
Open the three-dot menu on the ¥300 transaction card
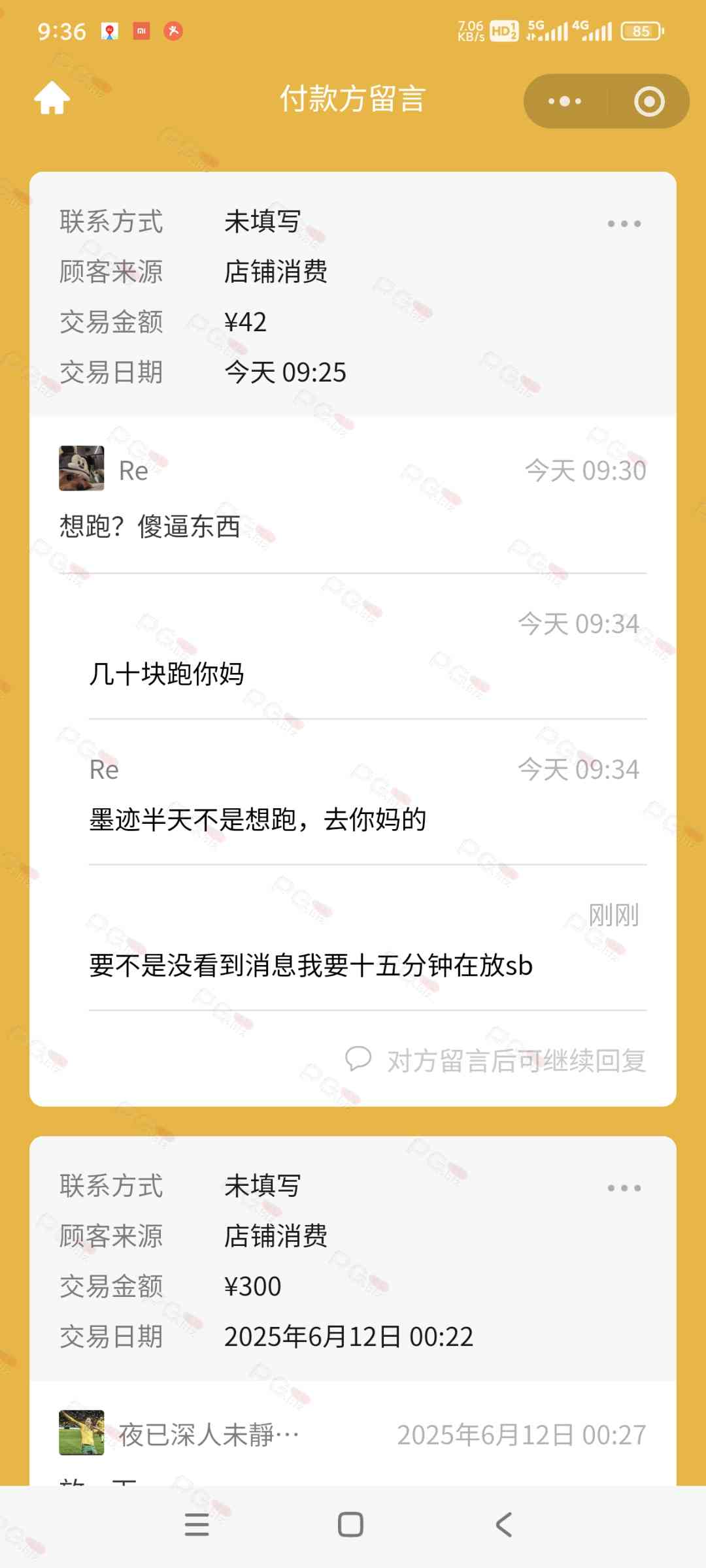point(624,1188)
